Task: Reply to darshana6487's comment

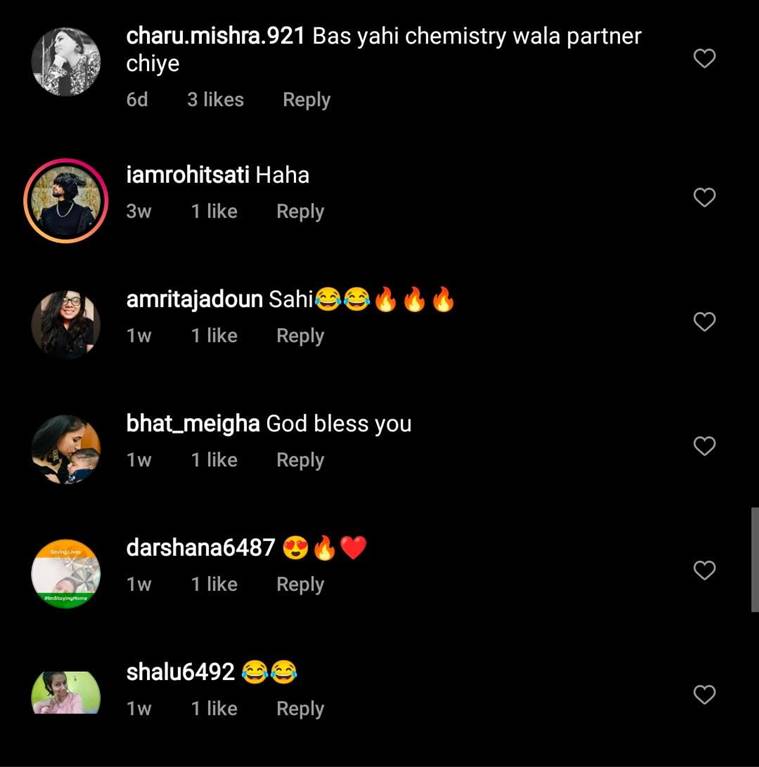Action: (x=300, y=584)
